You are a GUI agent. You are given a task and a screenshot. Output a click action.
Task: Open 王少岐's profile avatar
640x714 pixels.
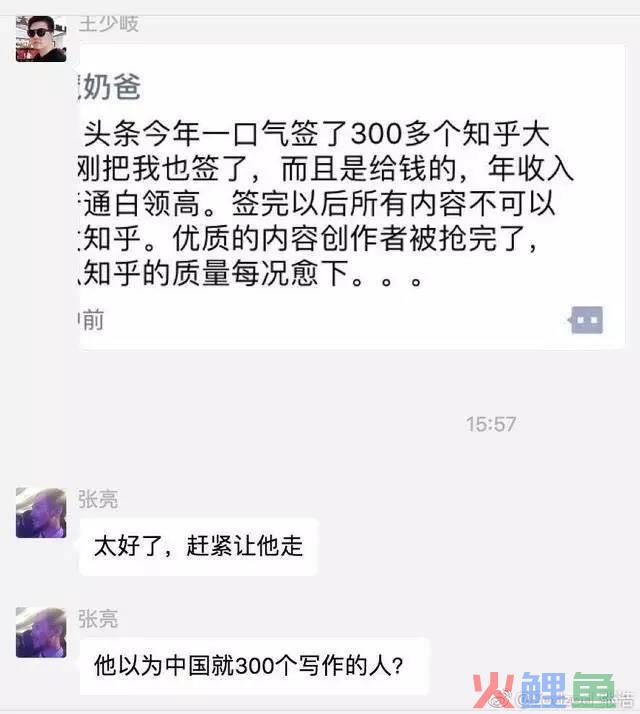(x=40, y=38)
